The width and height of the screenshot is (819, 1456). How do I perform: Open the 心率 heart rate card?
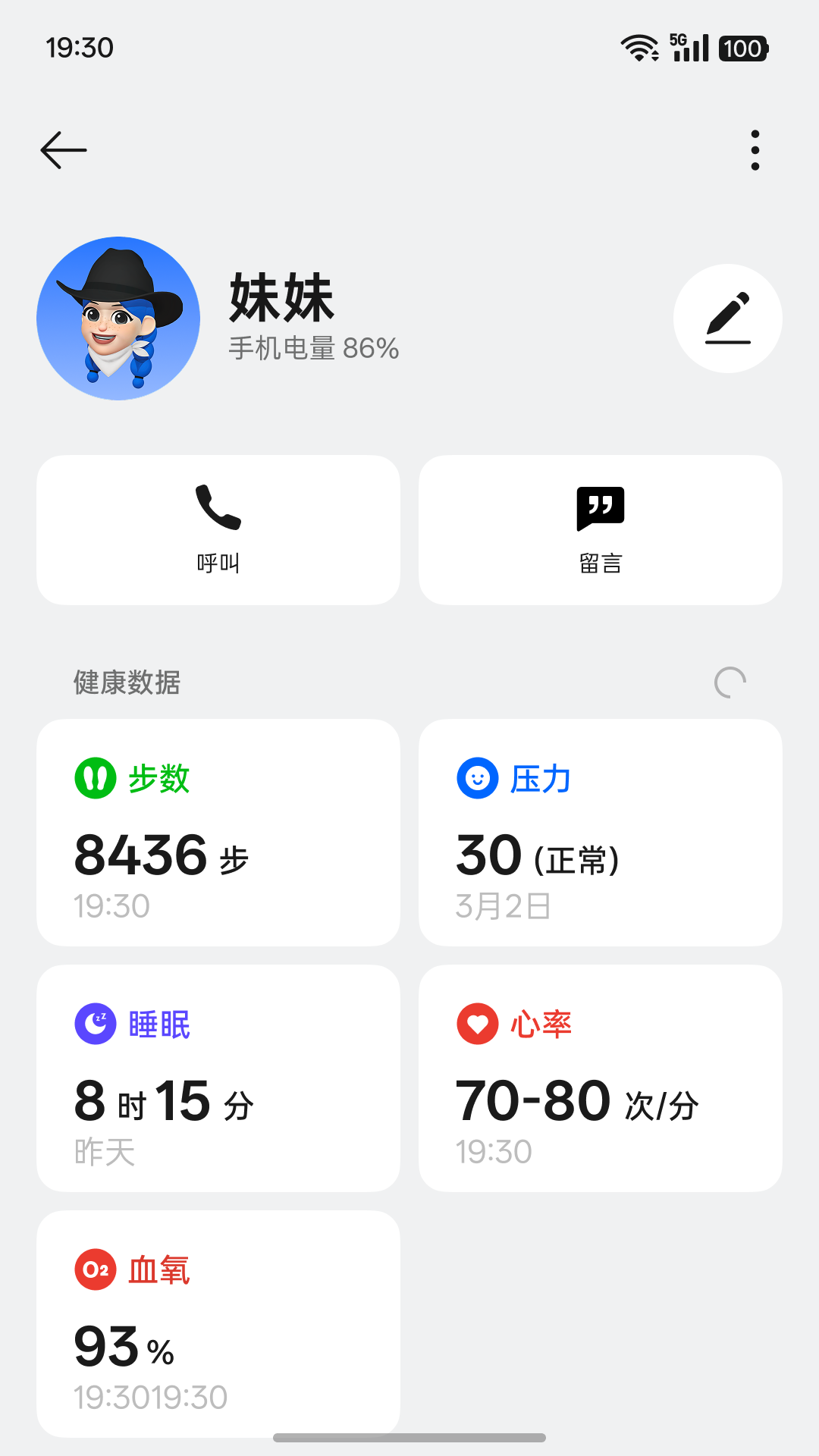[x=601, y=1078]
